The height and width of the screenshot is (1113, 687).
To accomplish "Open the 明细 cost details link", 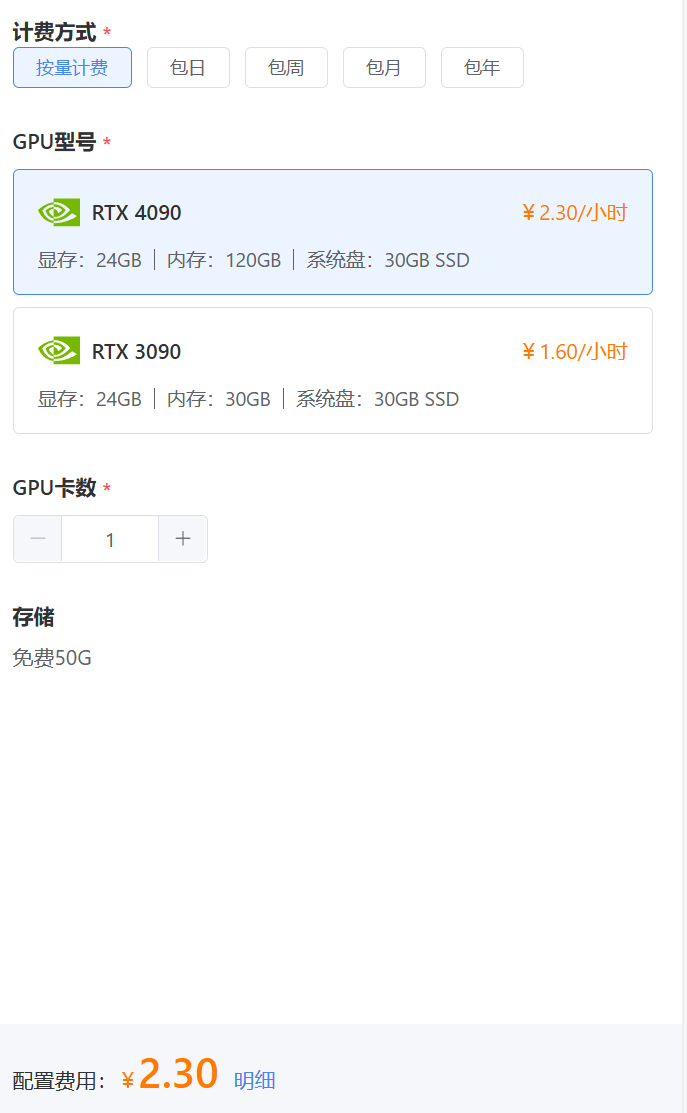I will 255,1080.
